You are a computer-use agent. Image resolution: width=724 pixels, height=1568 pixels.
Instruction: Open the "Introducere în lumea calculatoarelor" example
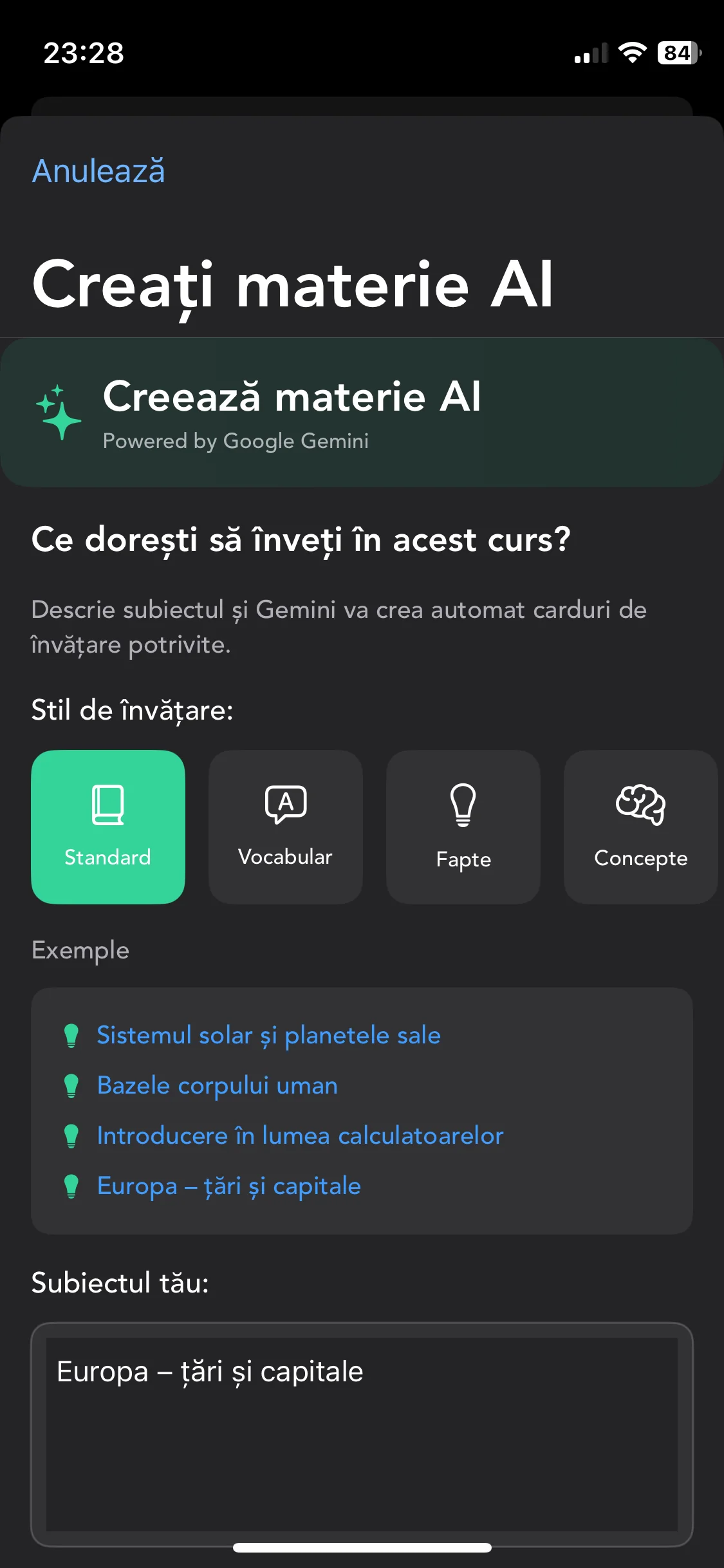[x=299, y=1135]
